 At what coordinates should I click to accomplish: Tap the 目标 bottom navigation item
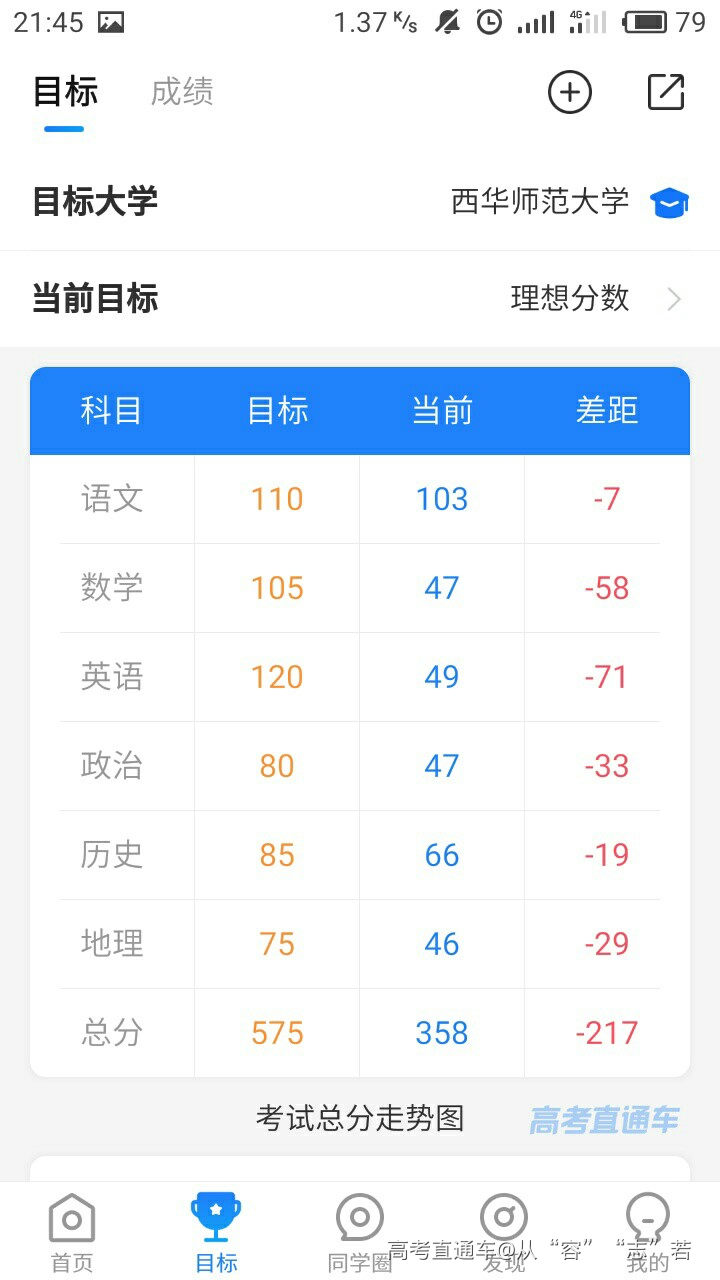point(216,1232)
